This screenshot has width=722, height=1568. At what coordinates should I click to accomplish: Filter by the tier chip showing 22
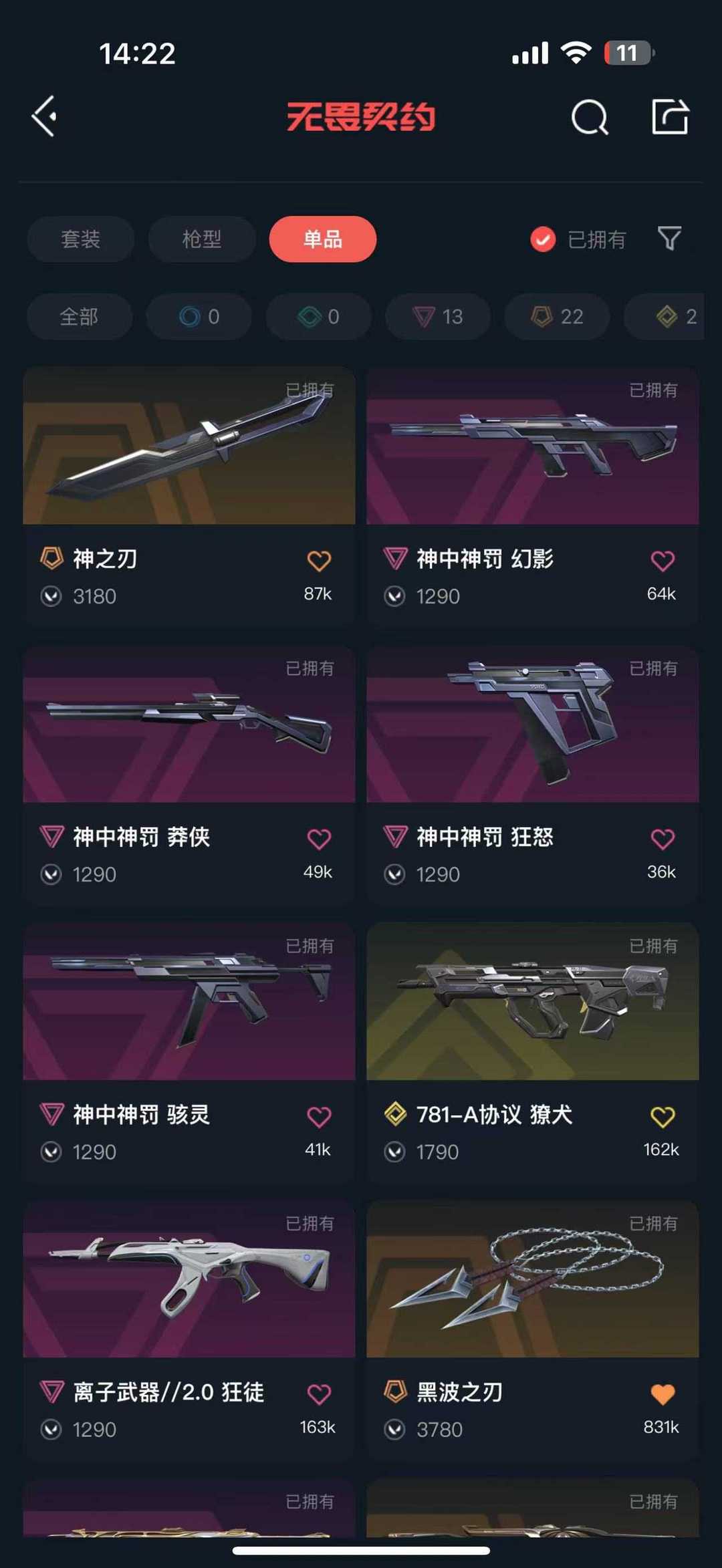(x=557, y=316)
